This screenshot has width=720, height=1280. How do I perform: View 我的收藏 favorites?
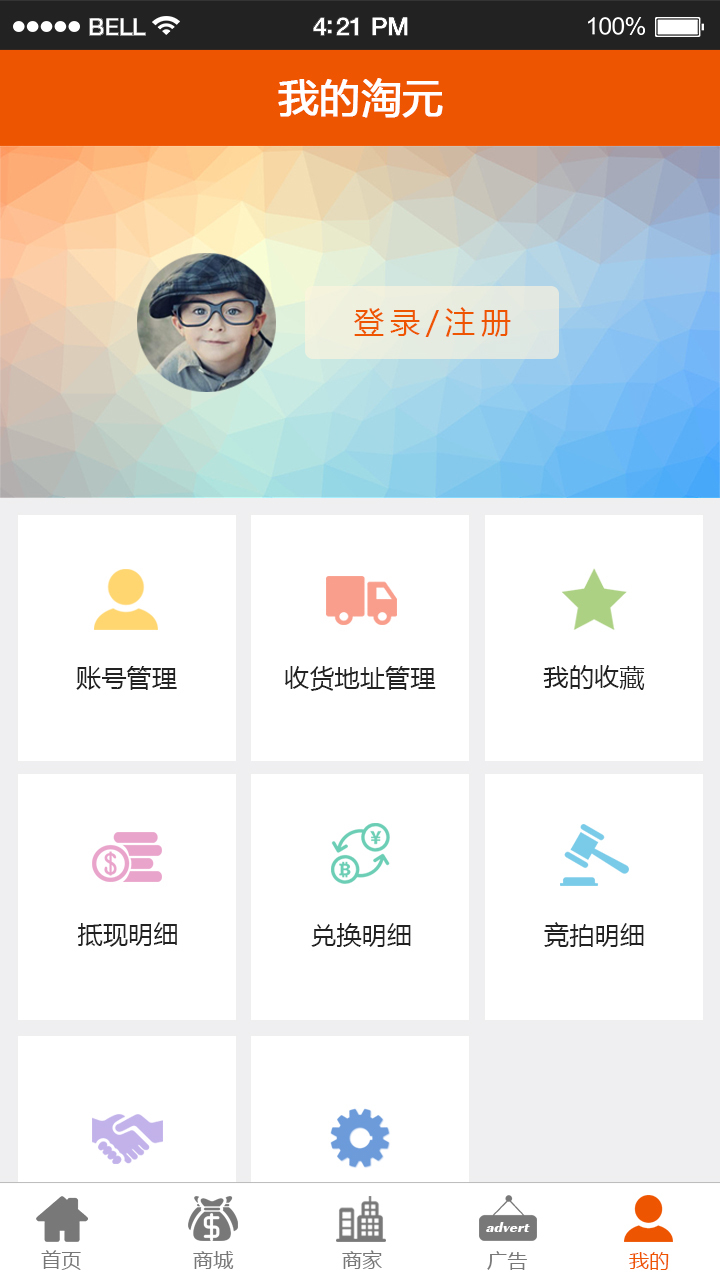pos(593,637)
